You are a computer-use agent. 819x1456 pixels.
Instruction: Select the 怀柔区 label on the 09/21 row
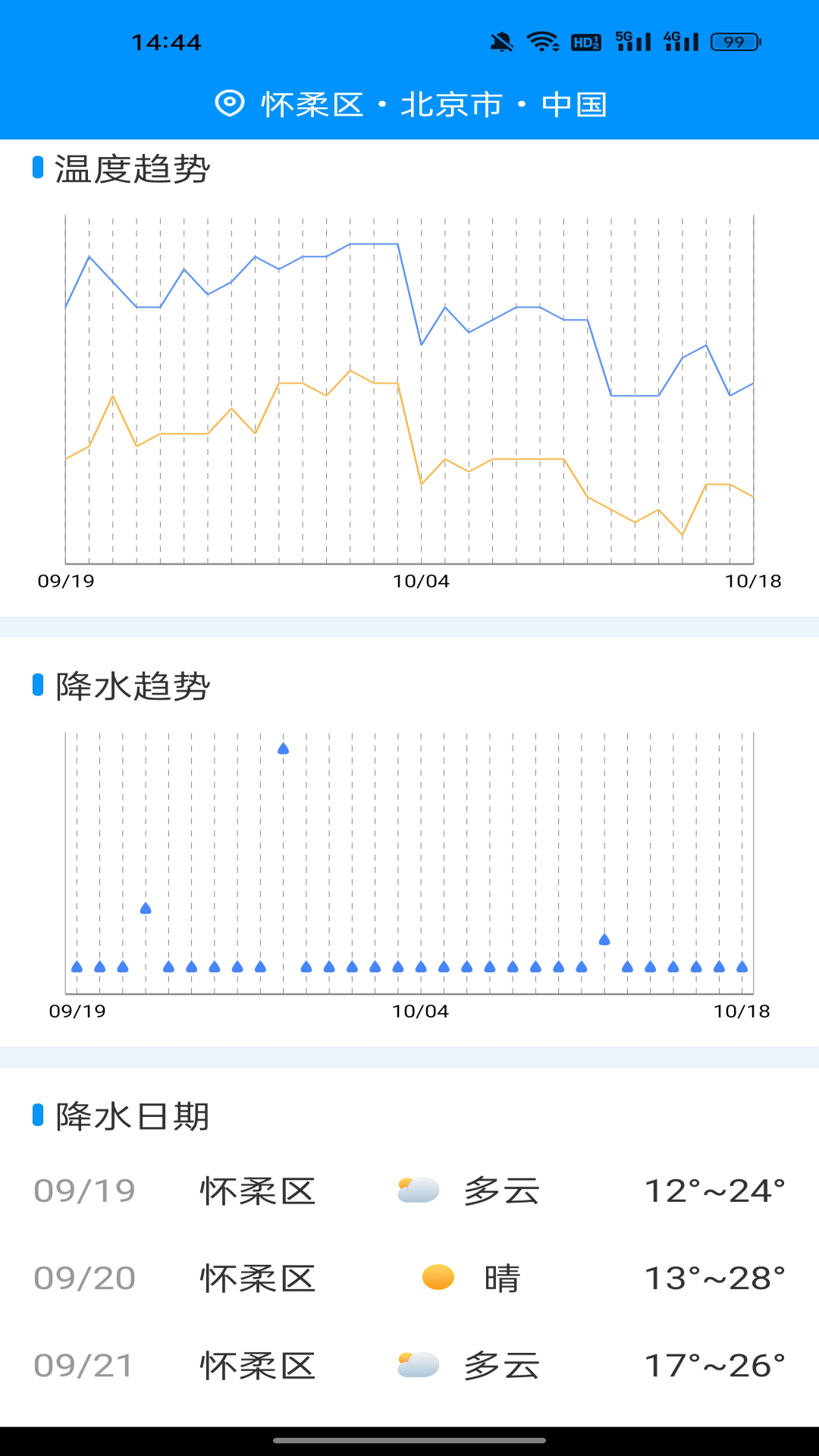click(258, 1365)
